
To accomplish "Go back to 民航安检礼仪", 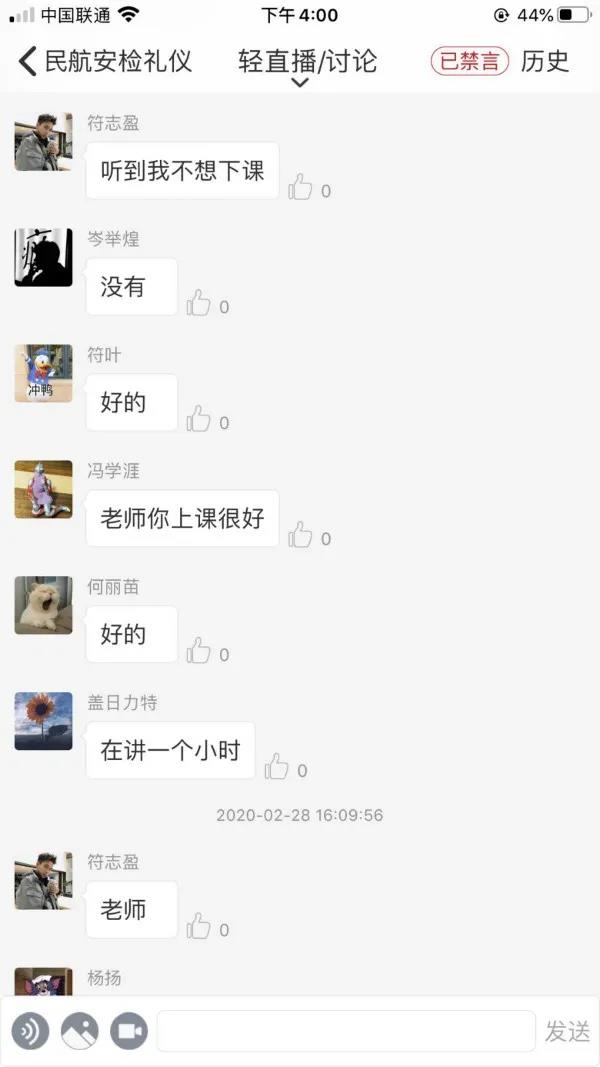I will (104, 61).
